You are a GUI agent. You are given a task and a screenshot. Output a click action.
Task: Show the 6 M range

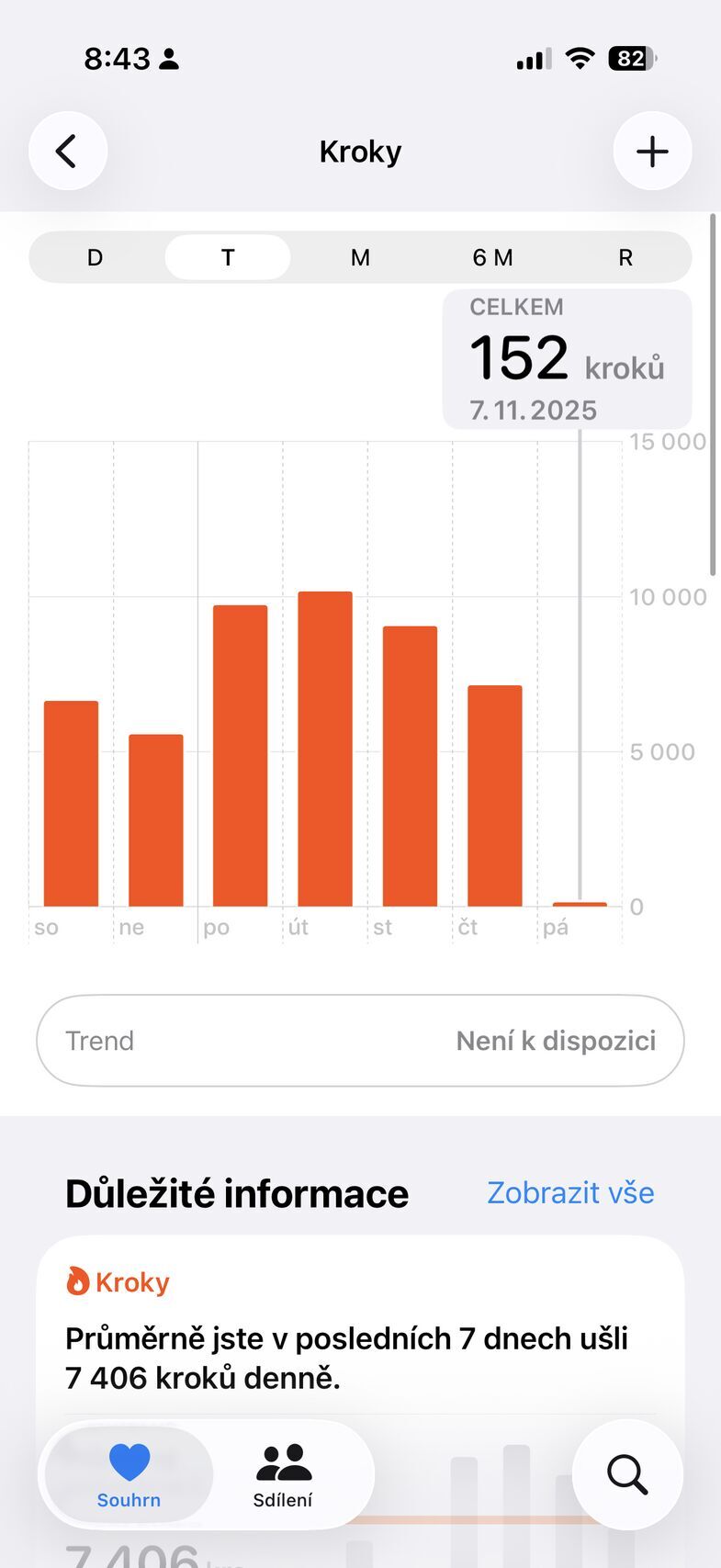pyautogui.click(x=492, y=257)
